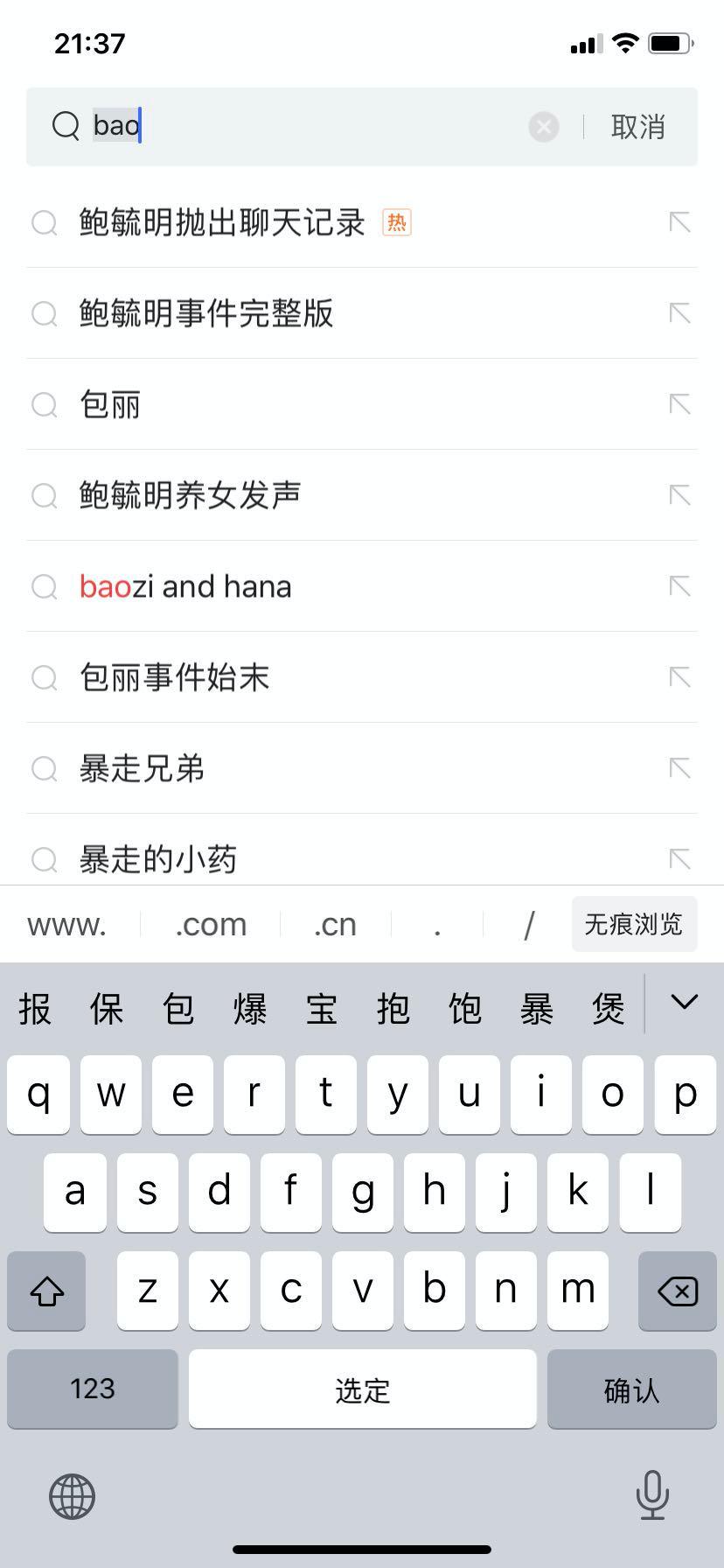This screenshot has height=1568, width=724.
Task: Tap the microphone icon for voice input
Action: point(652,1496)
